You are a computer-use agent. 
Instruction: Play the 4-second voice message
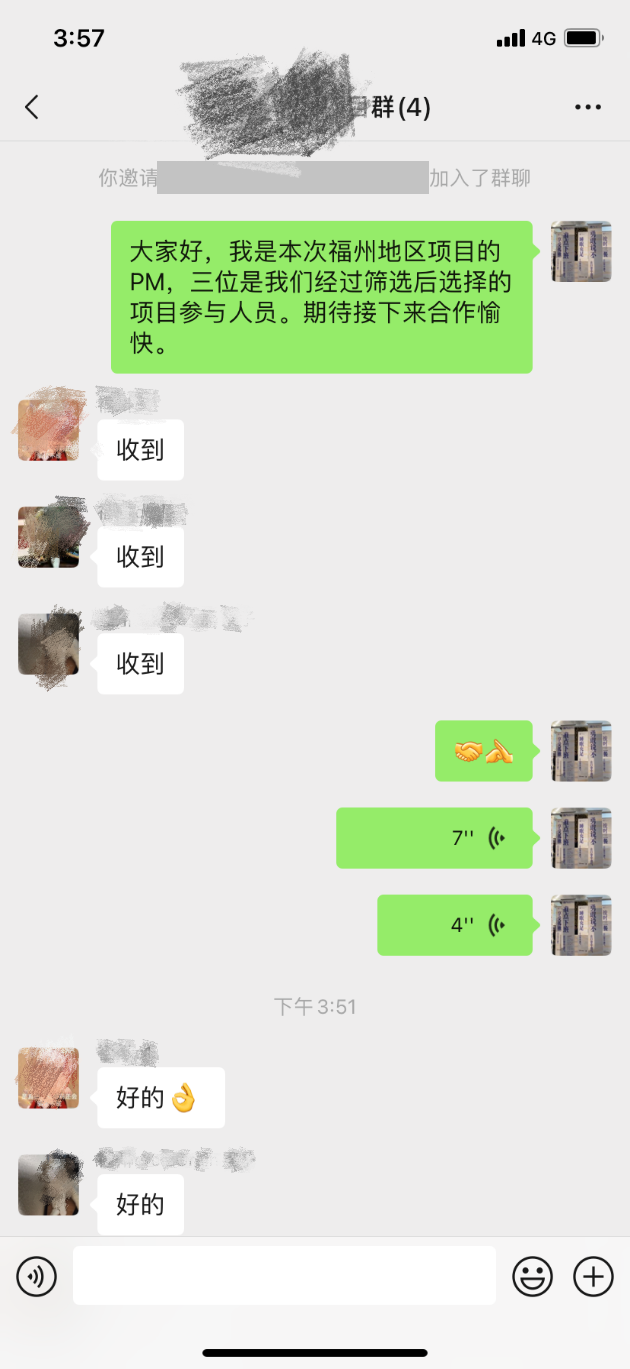[x=455, y=925]
